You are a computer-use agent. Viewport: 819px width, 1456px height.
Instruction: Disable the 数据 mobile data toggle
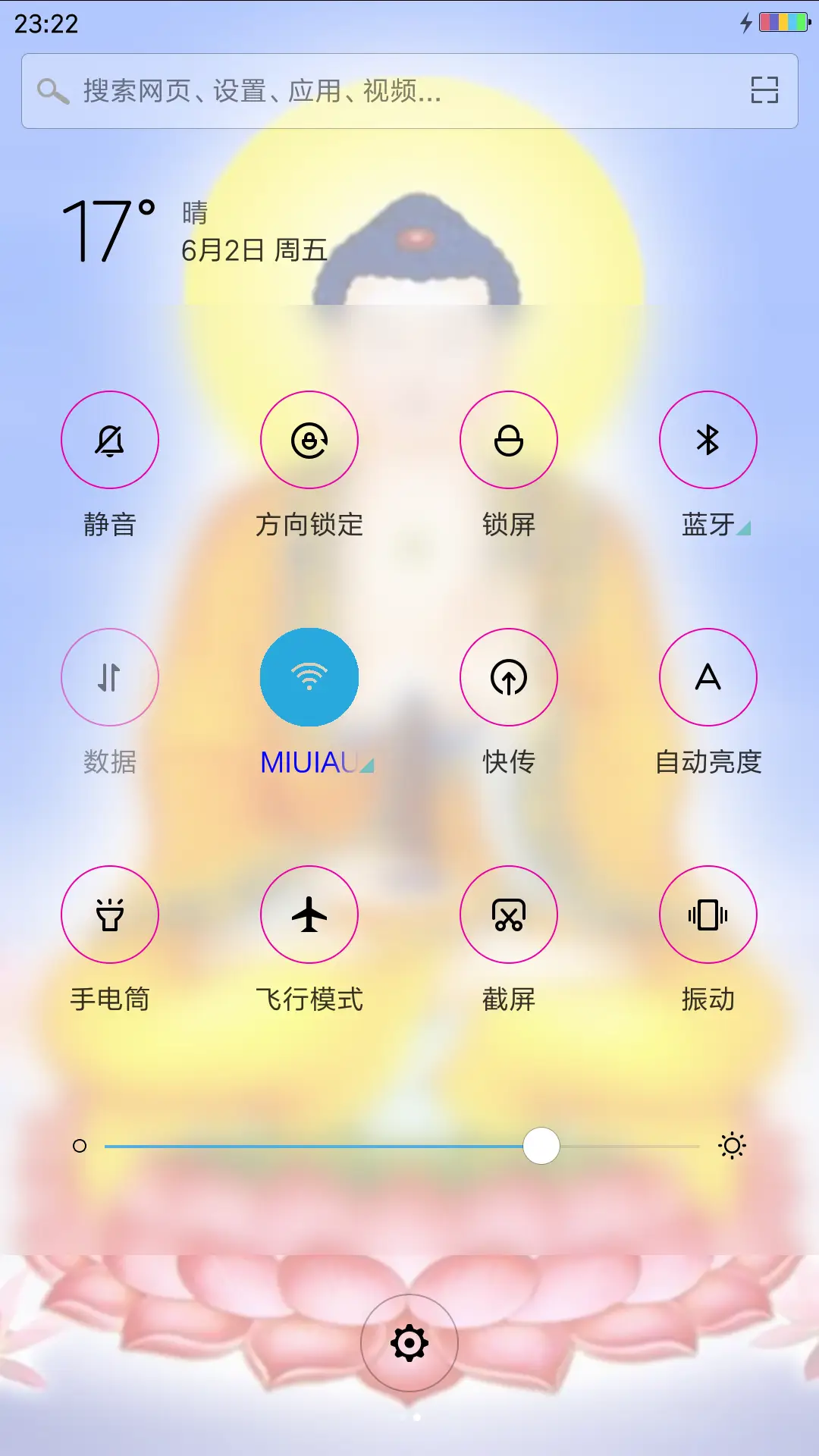point(109,677)
